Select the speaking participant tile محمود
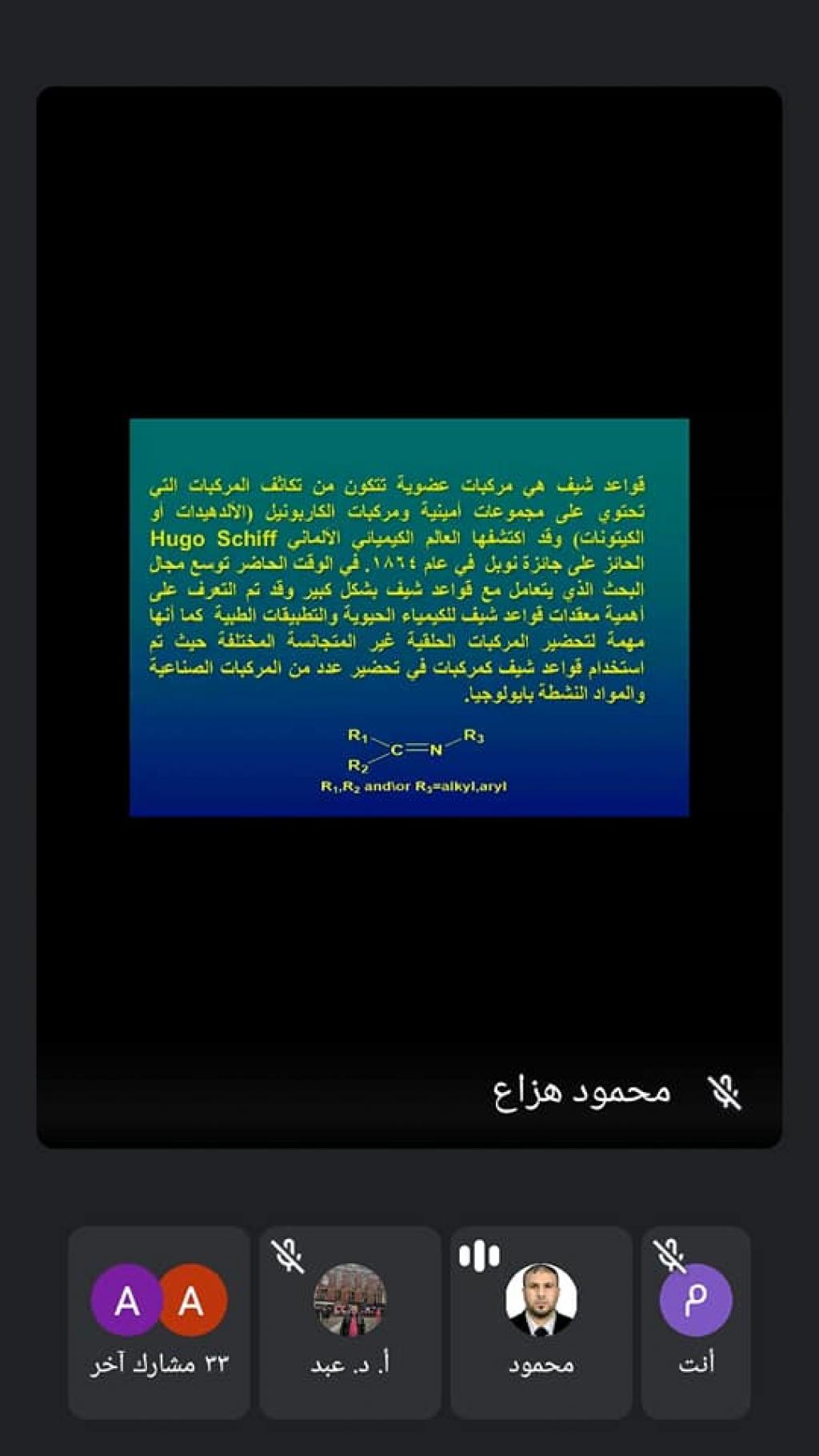819x1456 pixels. pos(541,1322)
